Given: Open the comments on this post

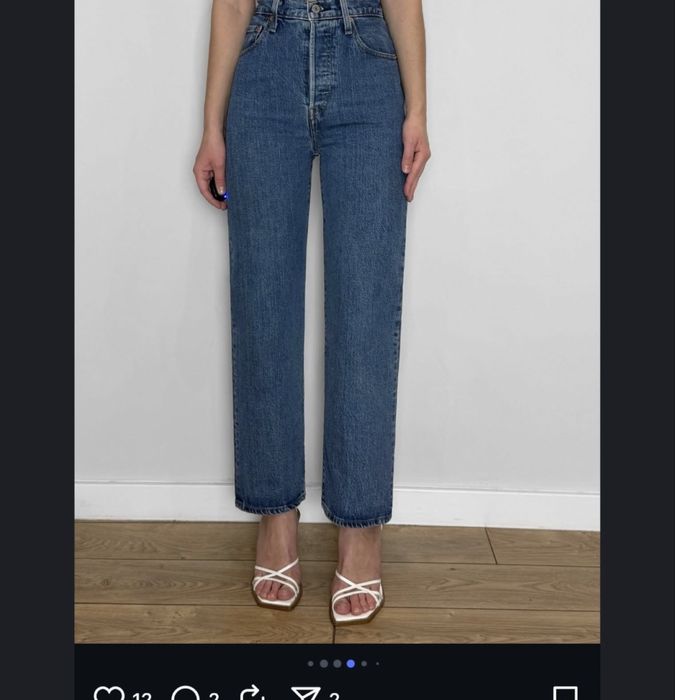Looking at the screenshot, I should (185, 692).
